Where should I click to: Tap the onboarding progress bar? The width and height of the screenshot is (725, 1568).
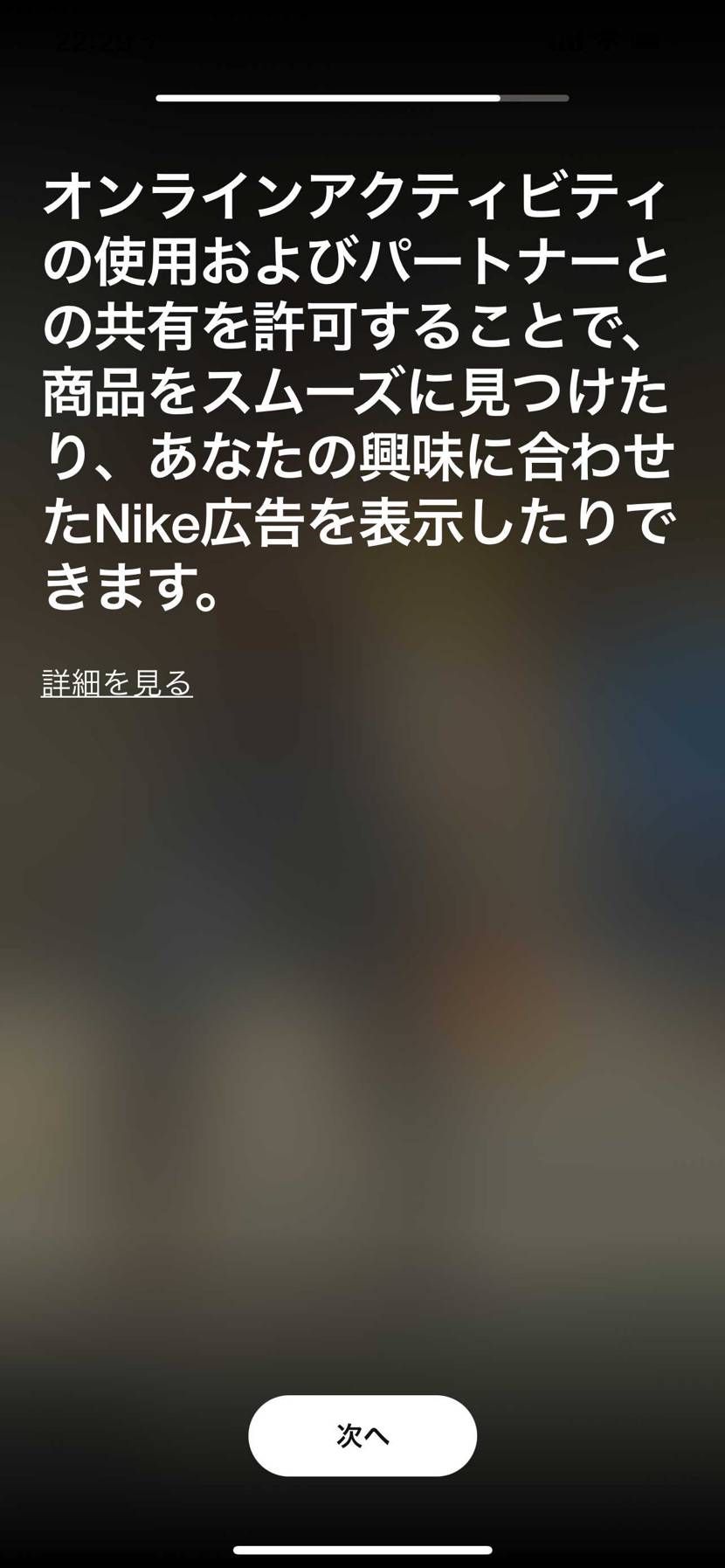coord(362,99)
